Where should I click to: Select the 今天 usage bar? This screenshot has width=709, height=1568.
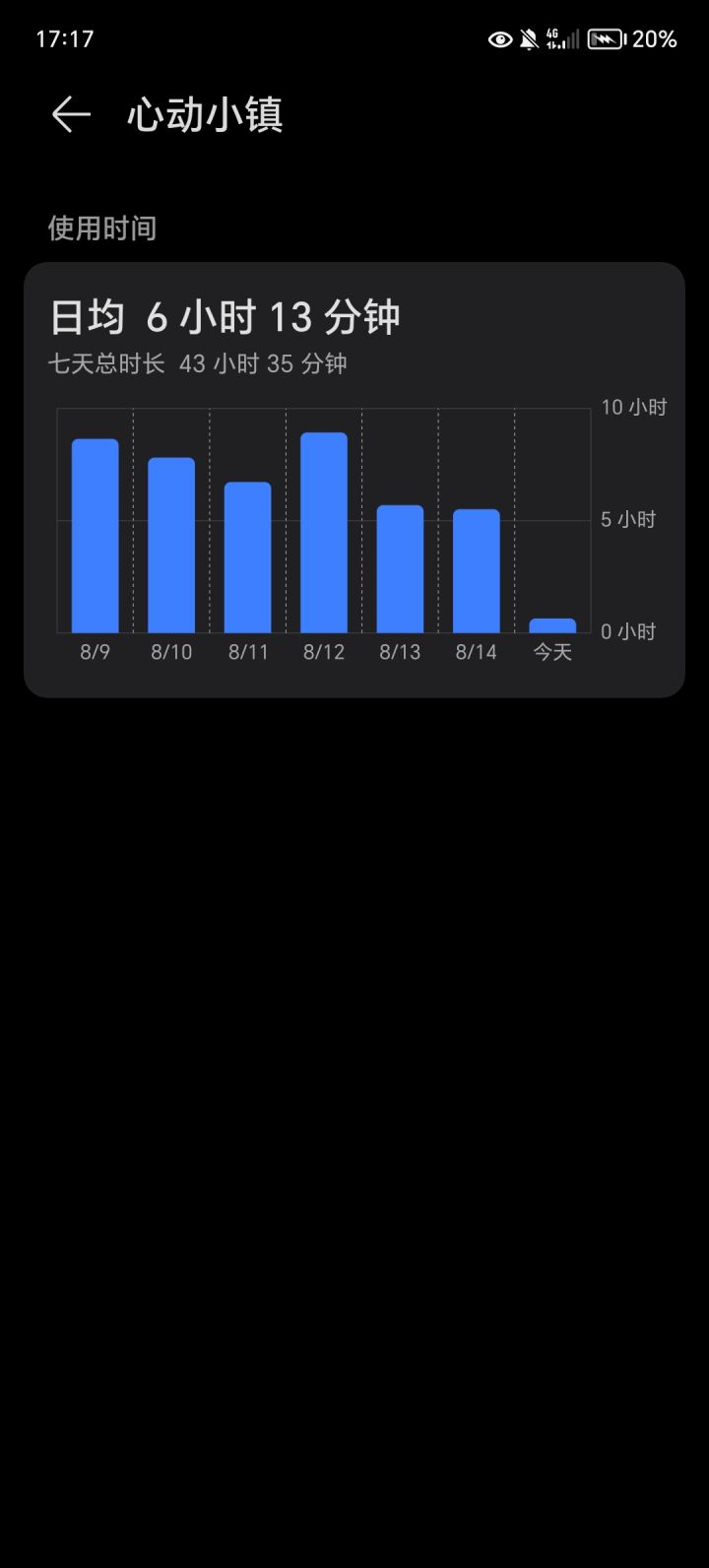tap(552, 625)
